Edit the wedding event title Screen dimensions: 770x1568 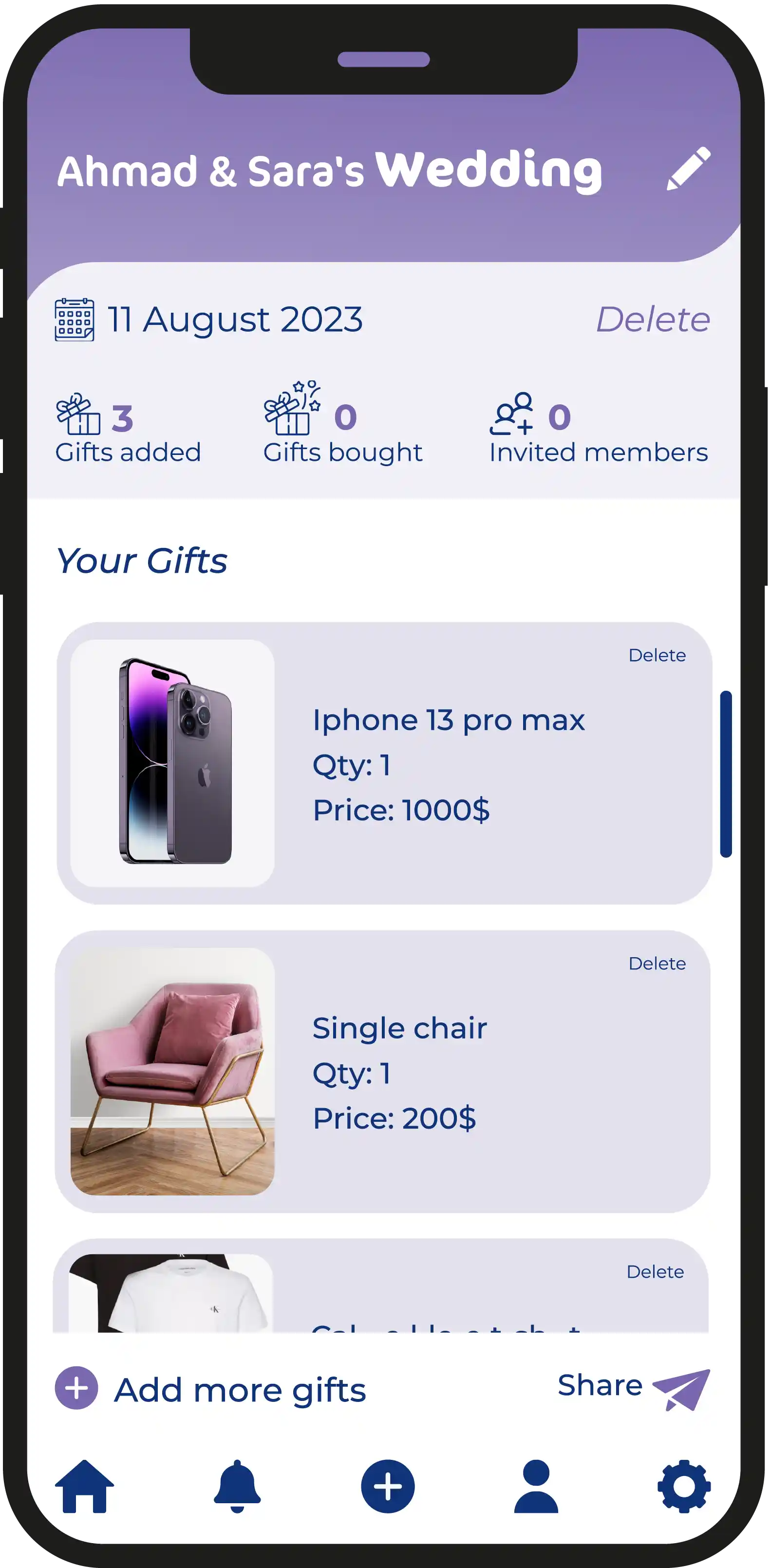click(x=689, y=169)
